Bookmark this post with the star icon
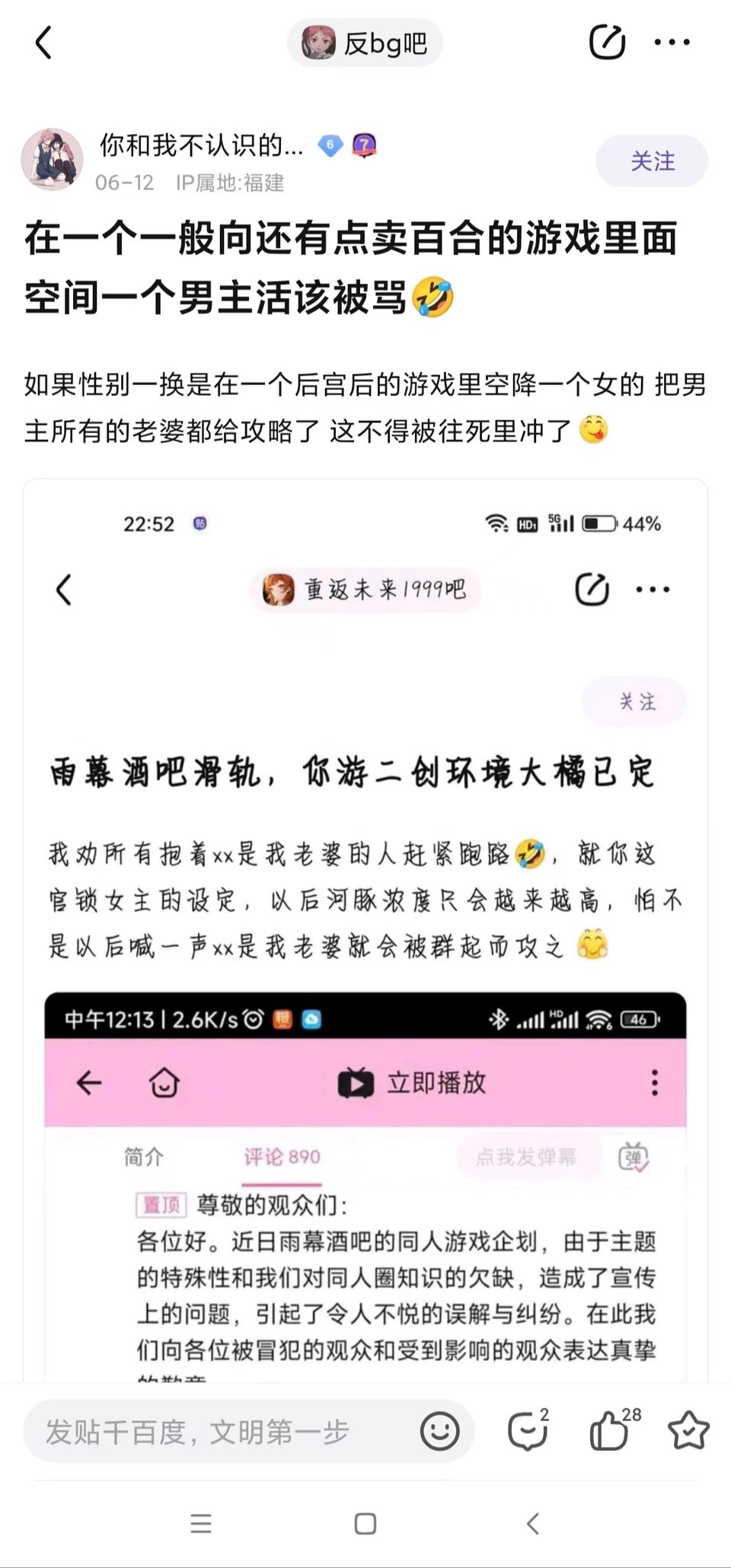The width and height of the screenshot is (731, 1568). (688, 1432)
